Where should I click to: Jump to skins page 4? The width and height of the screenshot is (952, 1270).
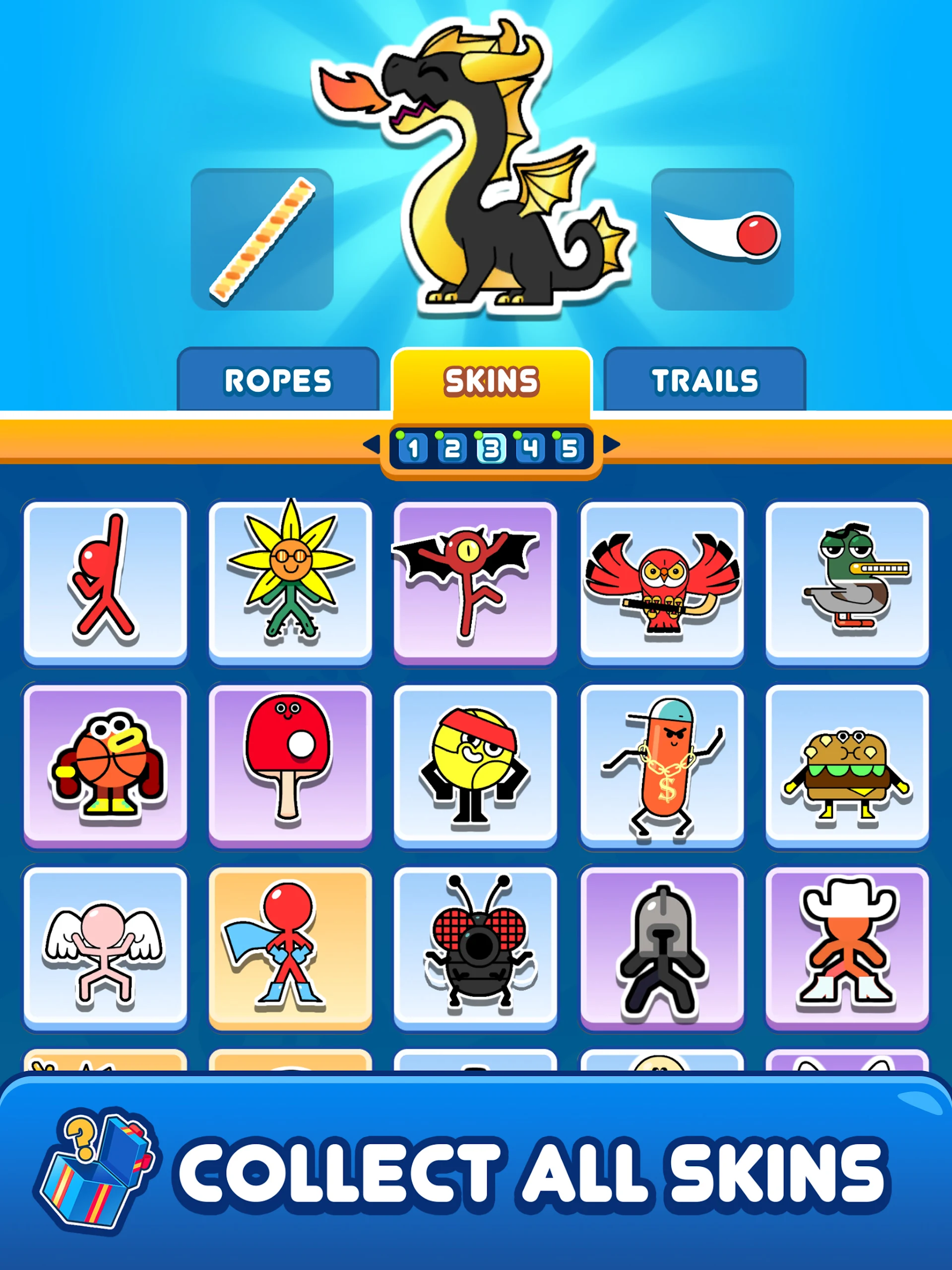[x=530, y=448]
